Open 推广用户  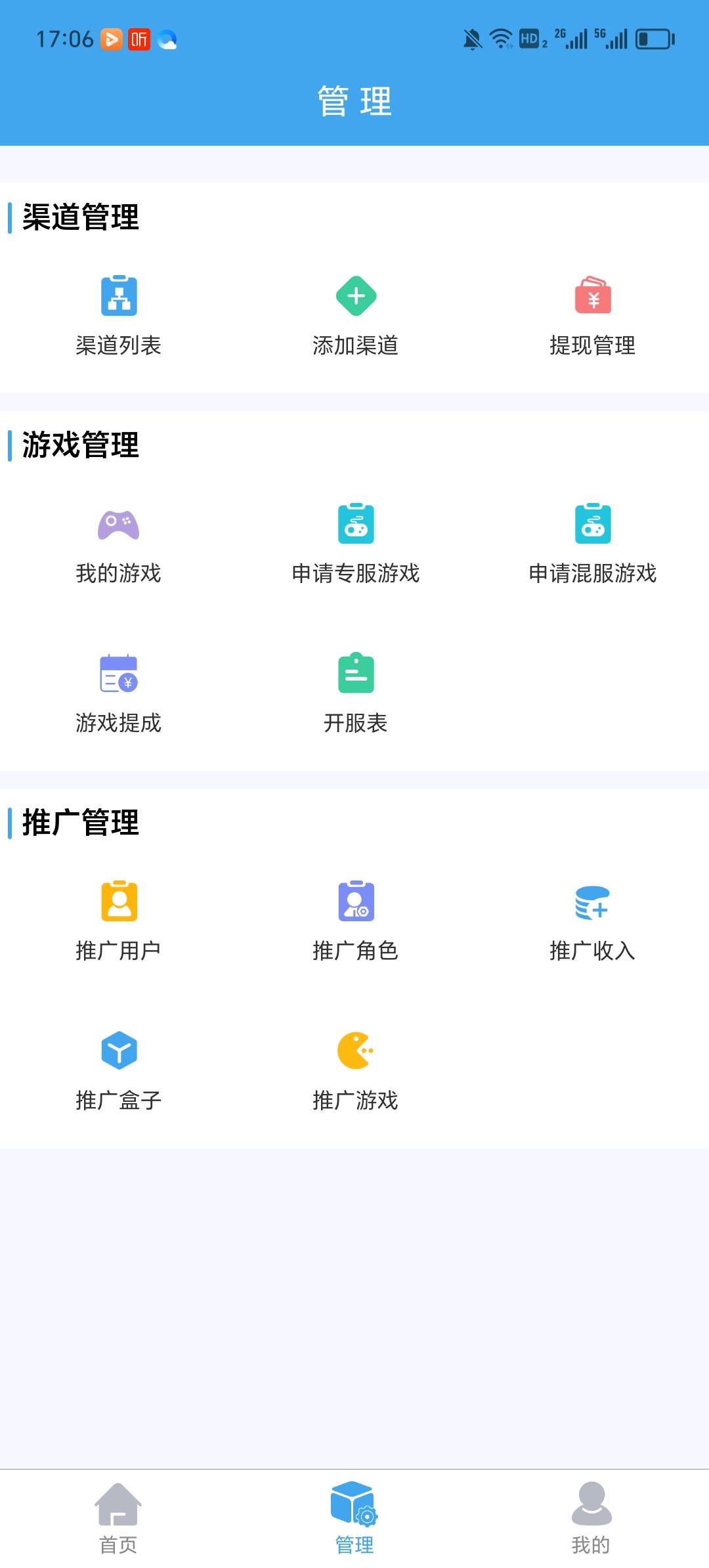pyautogui.click(x=119, y=922)
